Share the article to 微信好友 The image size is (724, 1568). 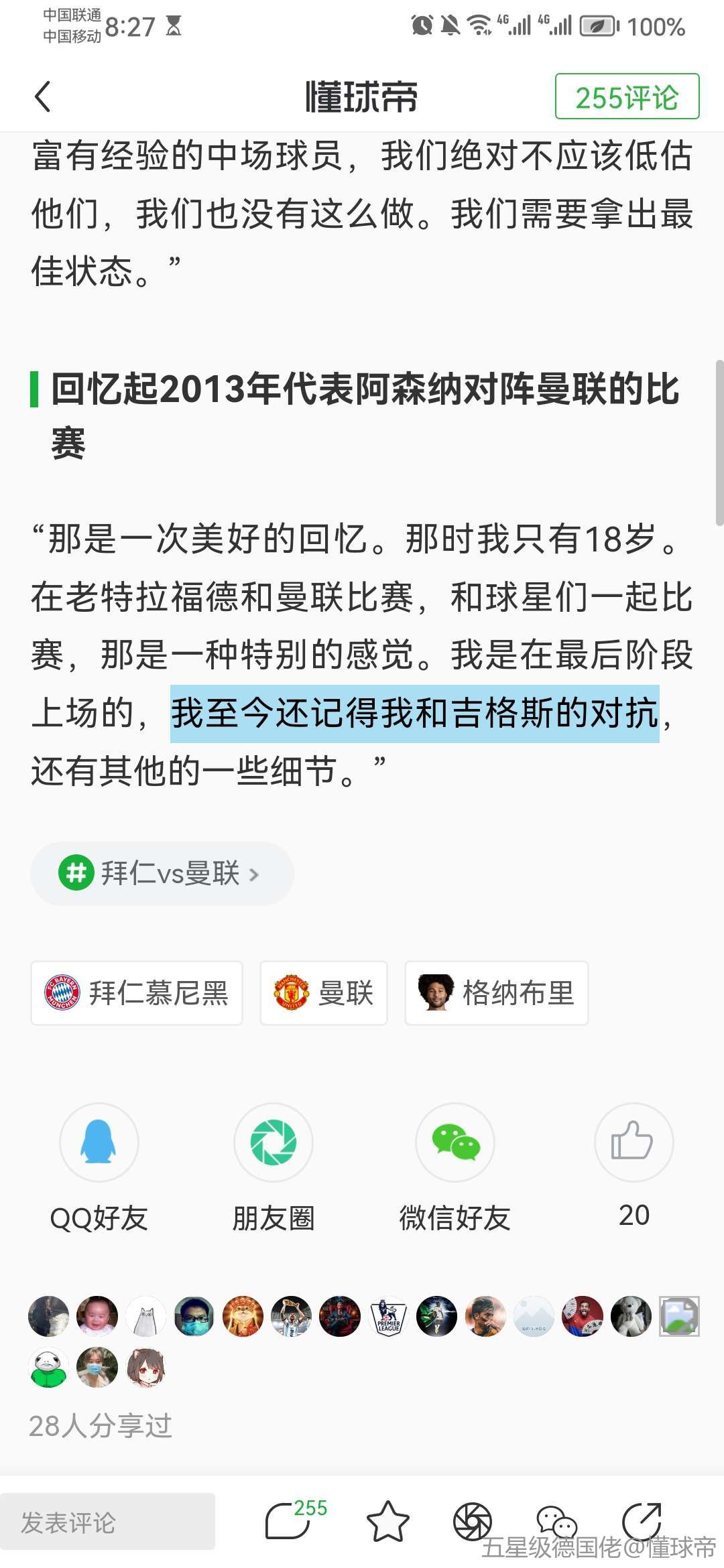point(455,1142)
